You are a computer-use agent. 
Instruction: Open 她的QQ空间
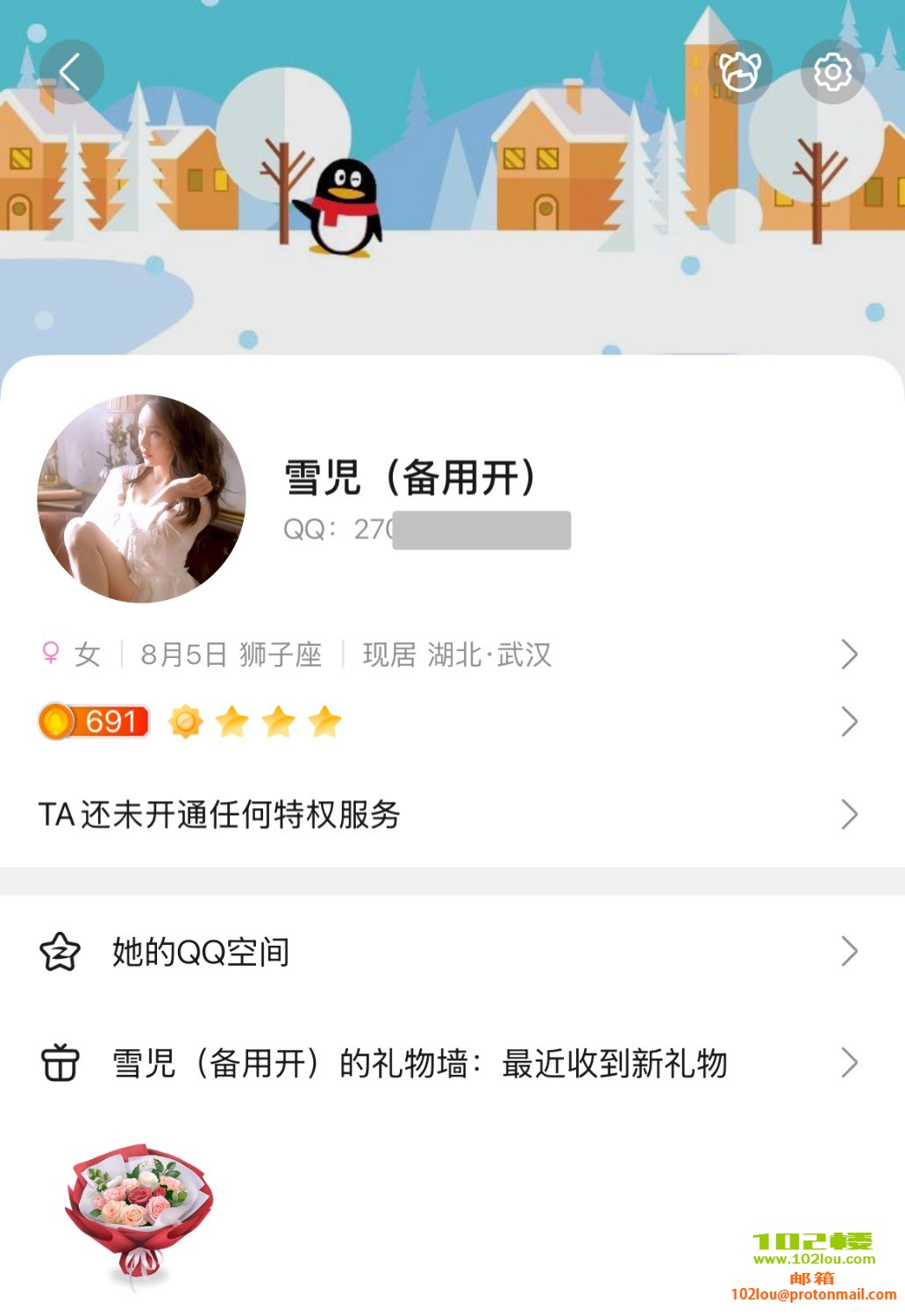click(447, 952)
